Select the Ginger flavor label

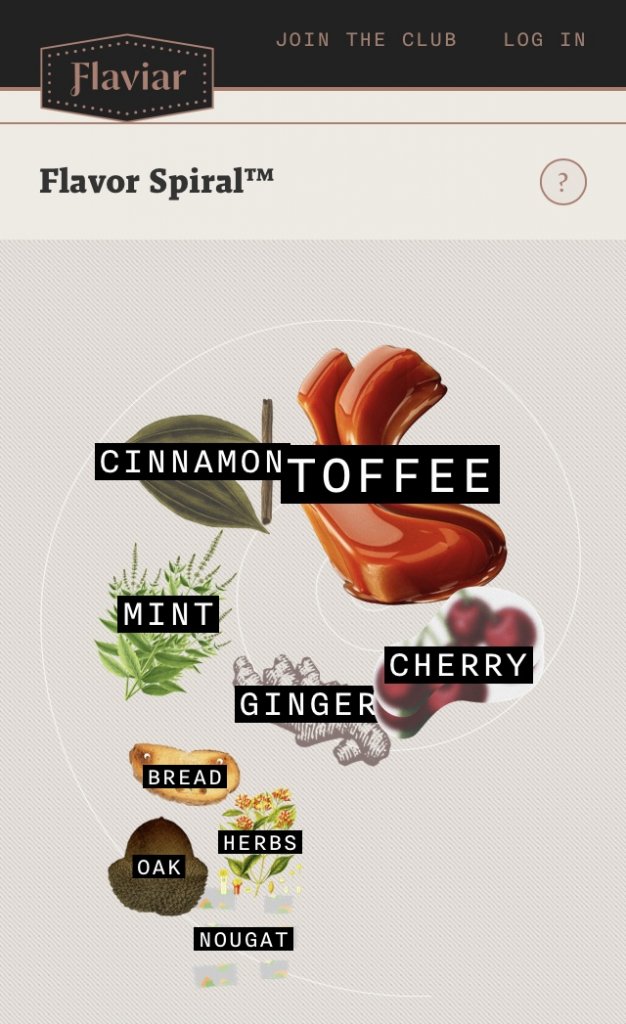pos(307,704)
